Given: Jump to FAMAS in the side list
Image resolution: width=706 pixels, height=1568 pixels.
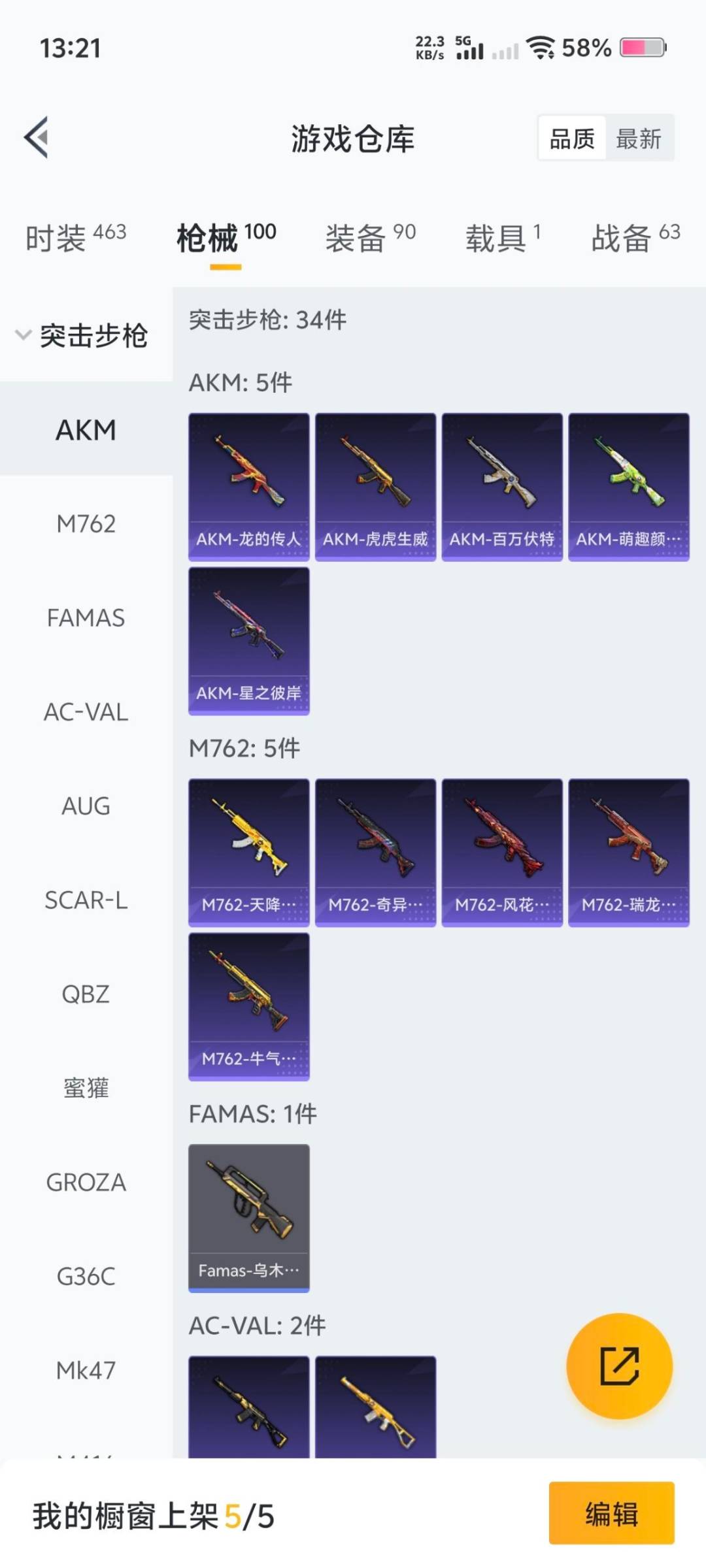Looking at the screenshot, I should click(x=86, y=618).
